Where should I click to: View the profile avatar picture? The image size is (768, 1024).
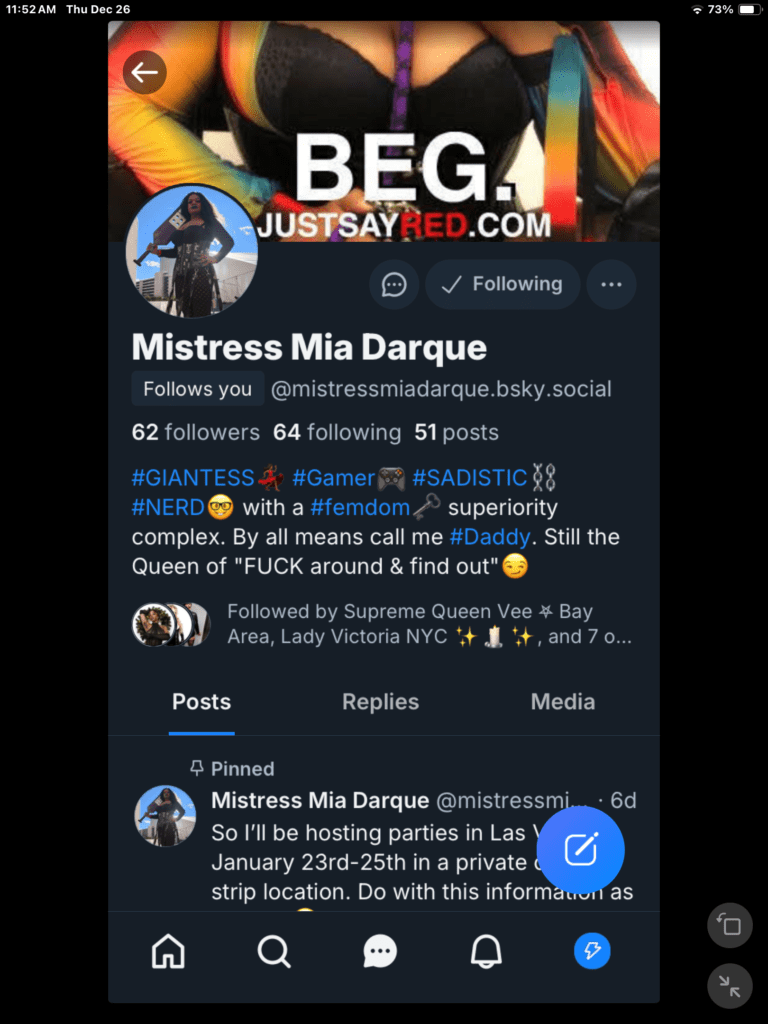pos(192,251)
